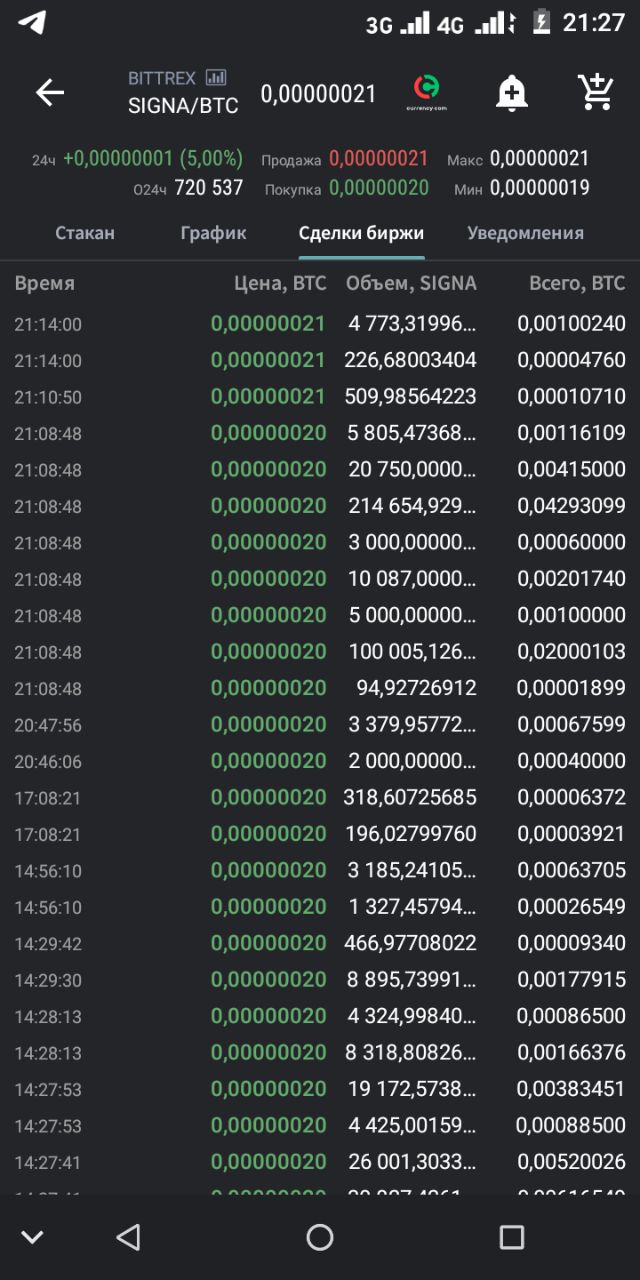Open the Уведомления tab
The image size is (640, 1280).
525,233
